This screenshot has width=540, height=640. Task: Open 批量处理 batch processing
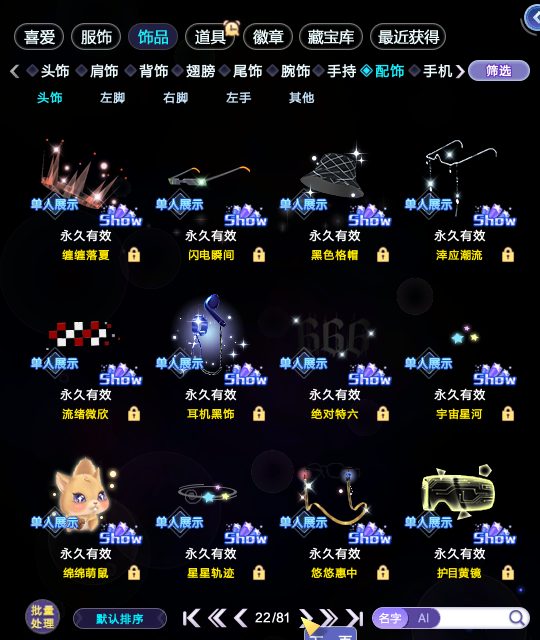pyautogui.click(x=42, y=617)
